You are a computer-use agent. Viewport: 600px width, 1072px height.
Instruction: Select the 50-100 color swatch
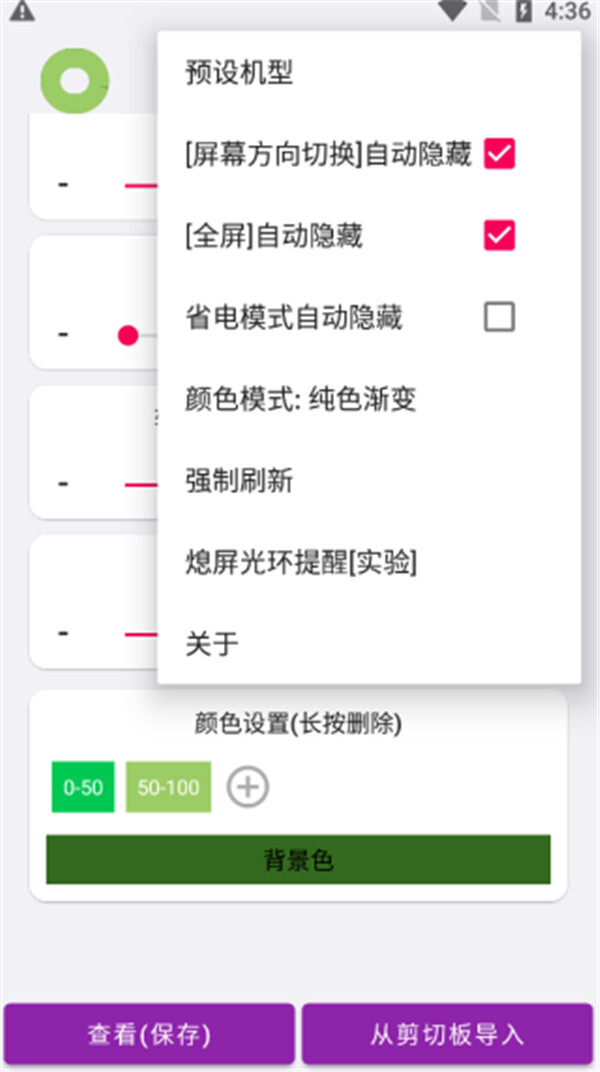tap(168, 787)
